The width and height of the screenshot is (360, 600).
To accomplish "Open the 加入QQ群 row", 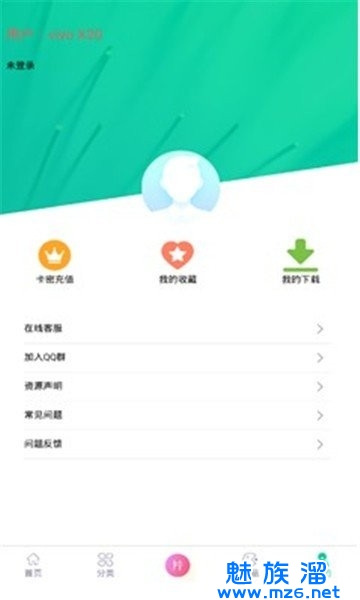I will (177, 357).
